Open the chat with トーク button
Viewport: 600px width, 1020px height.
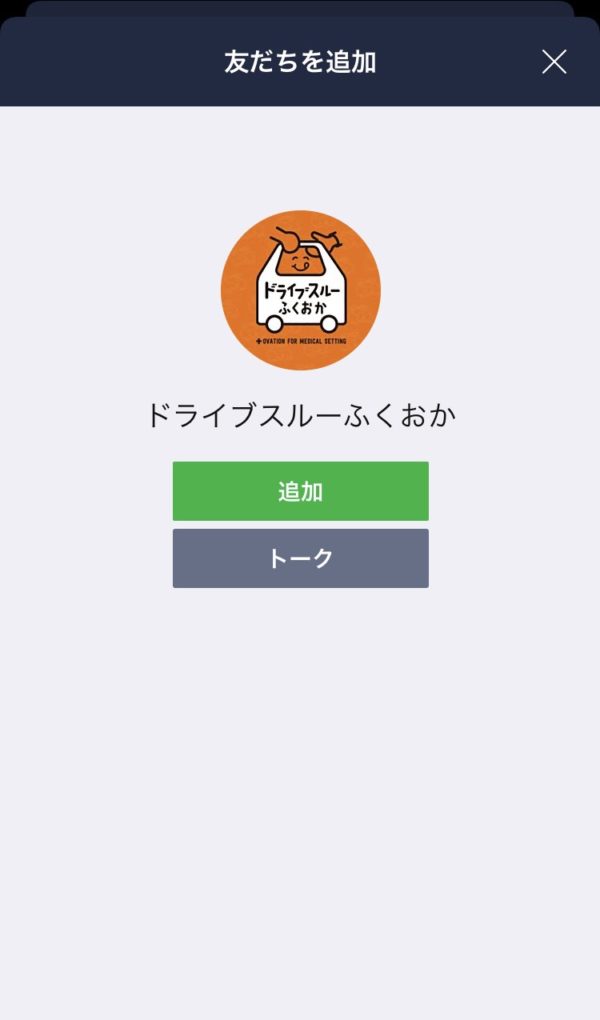tap(301, 558)
